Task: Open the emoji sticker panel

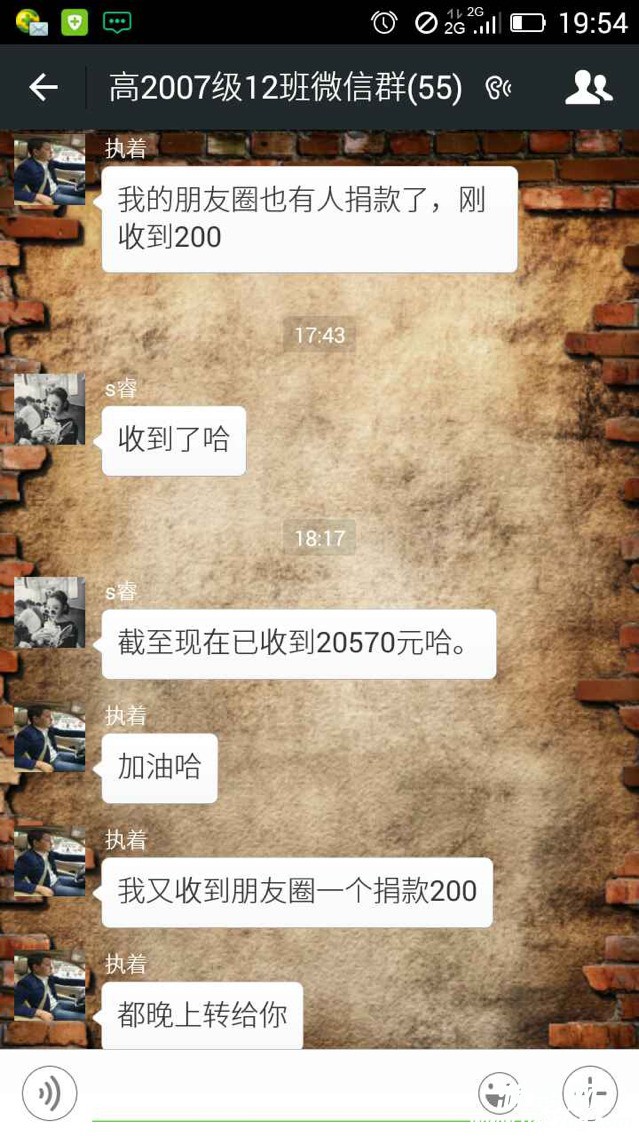Action: pos(499,1092)
